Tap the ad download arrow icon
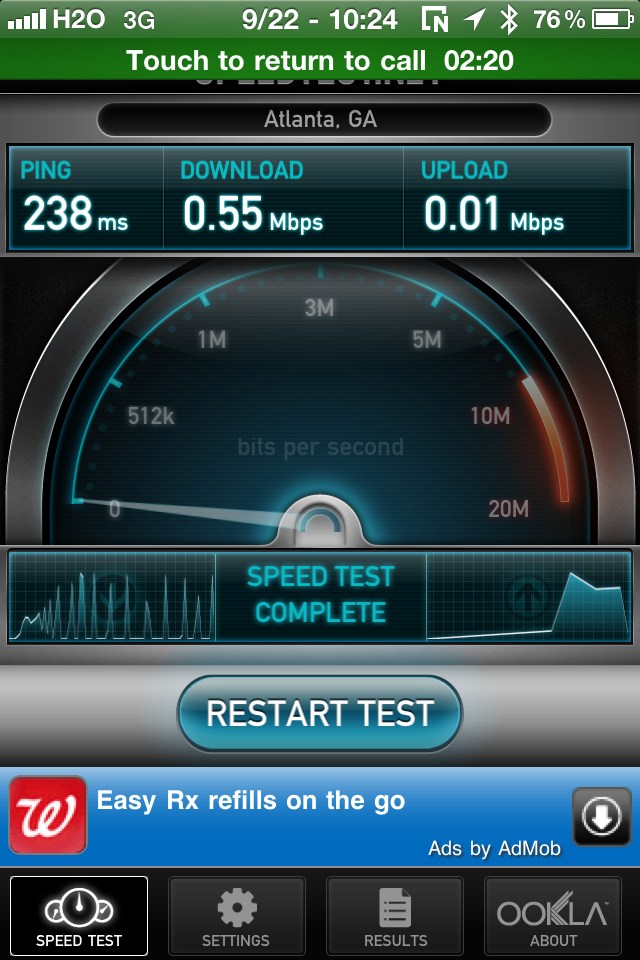Image resolution: width=640 pixels, height=960 pixels. pos(601,817)
